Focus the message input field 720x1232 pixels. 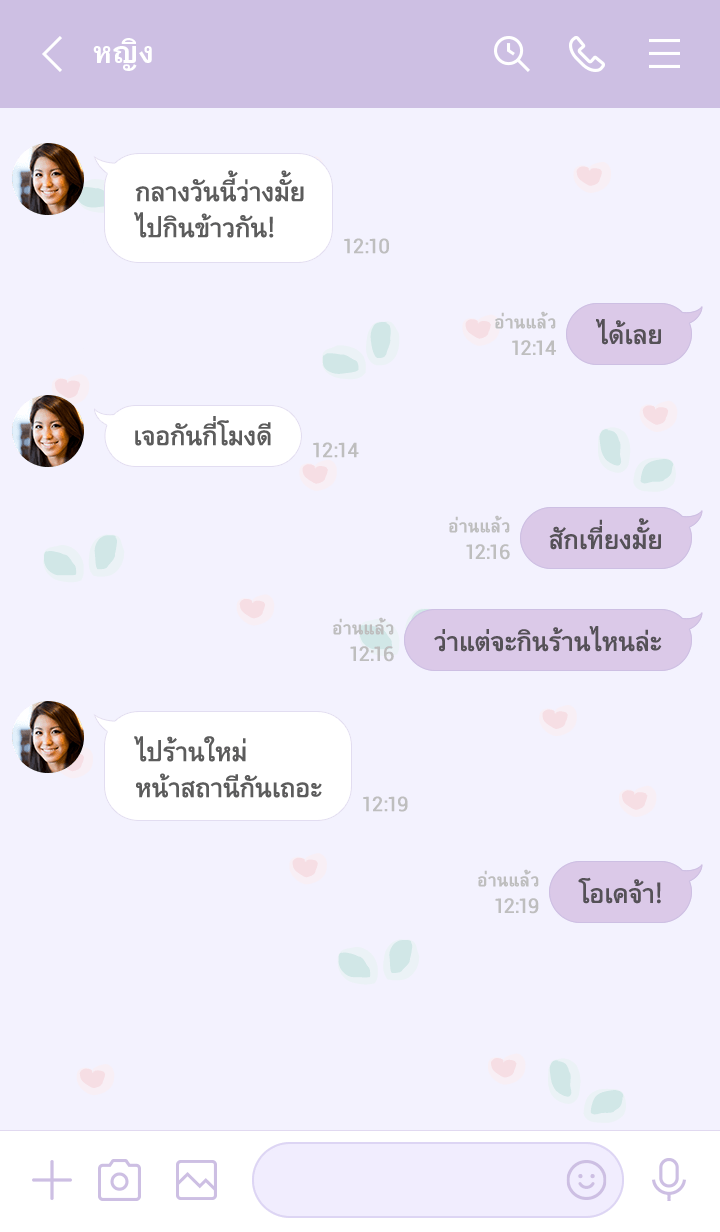(x=405, y=1180)
